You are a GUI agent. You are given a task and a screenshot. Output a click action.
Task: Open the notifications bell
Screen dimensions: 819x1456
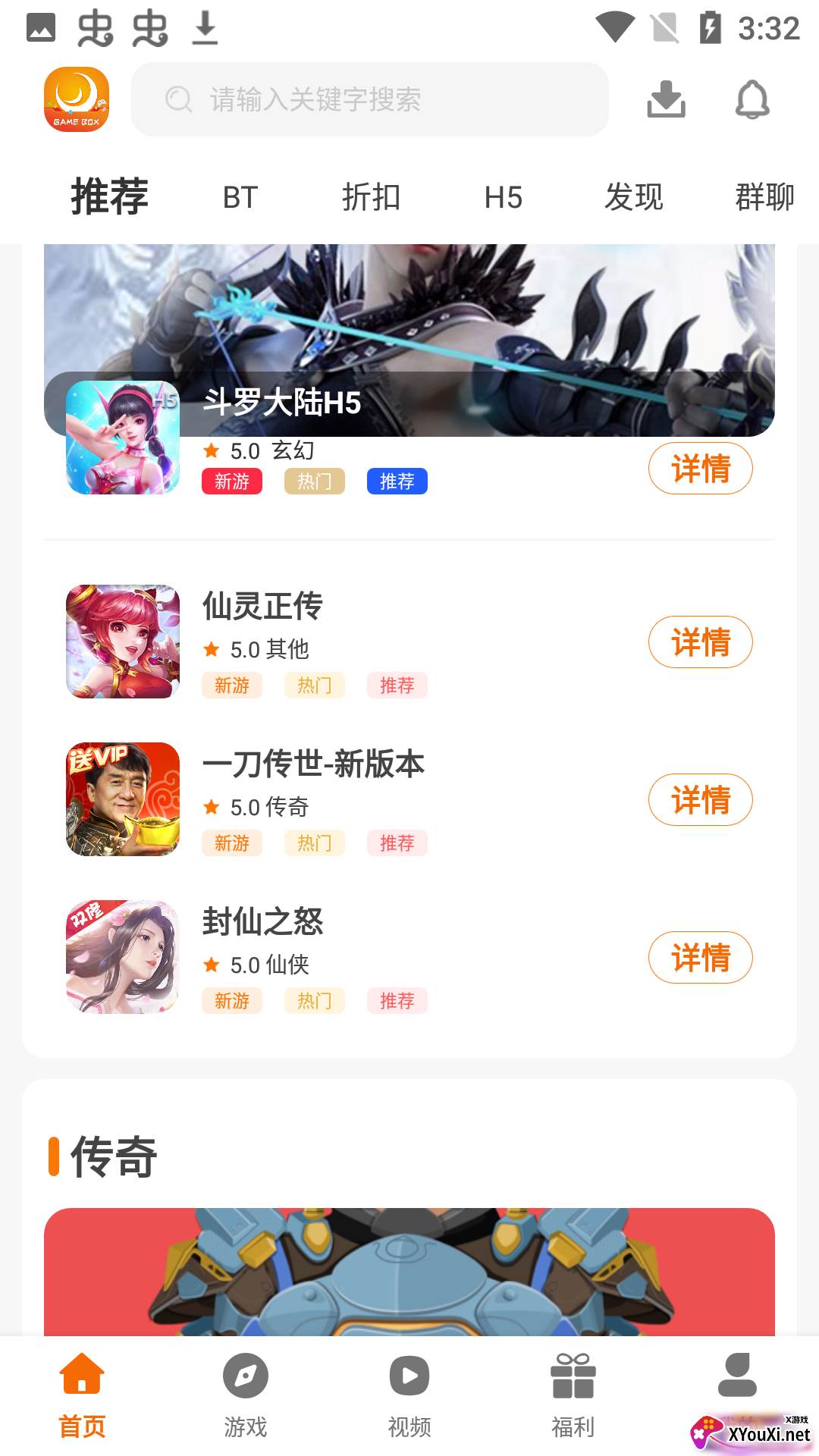tap(752, 99)
